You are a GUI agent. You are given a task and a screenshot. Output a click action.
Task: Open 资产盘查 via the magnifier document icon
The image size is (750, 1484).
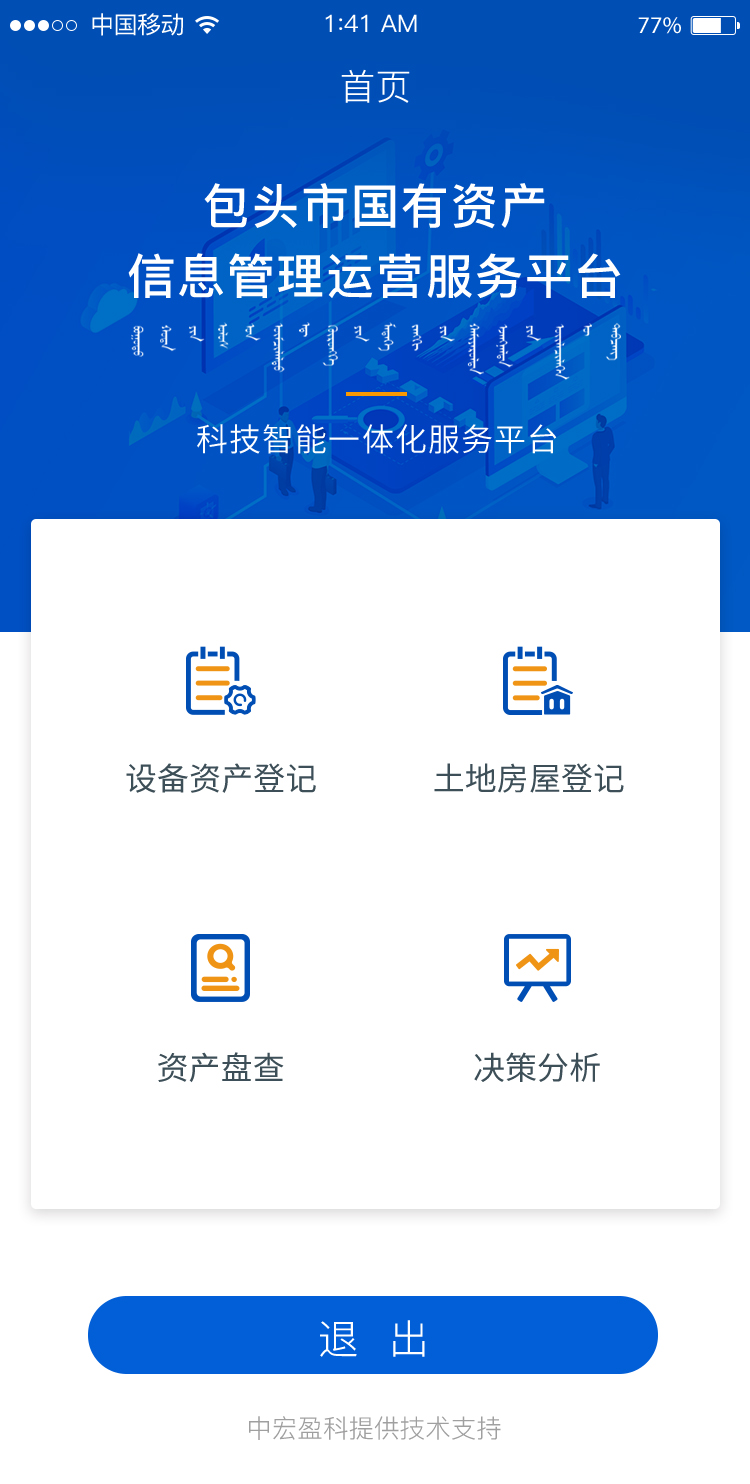click(220, 967)
